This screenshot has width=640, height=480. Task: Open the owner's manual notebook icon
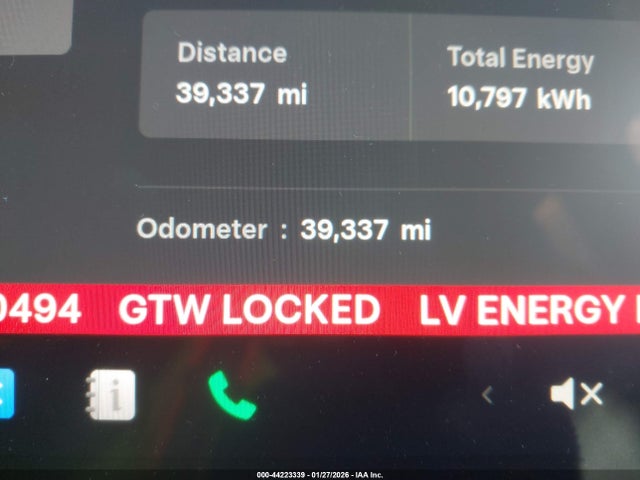point(111,395)
